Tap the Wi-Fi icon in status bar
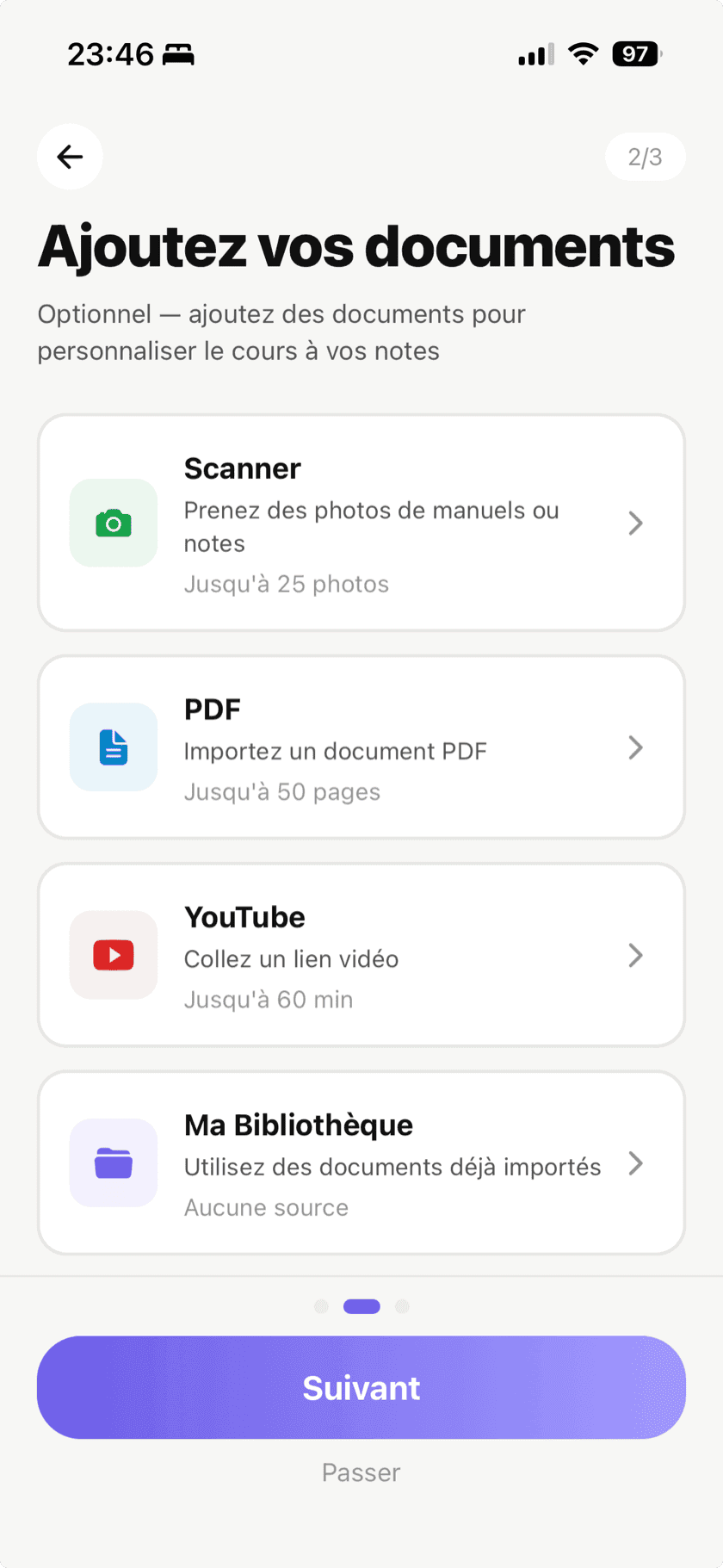This screenshot has height=1568, width=723. click(x=582, y=53)
